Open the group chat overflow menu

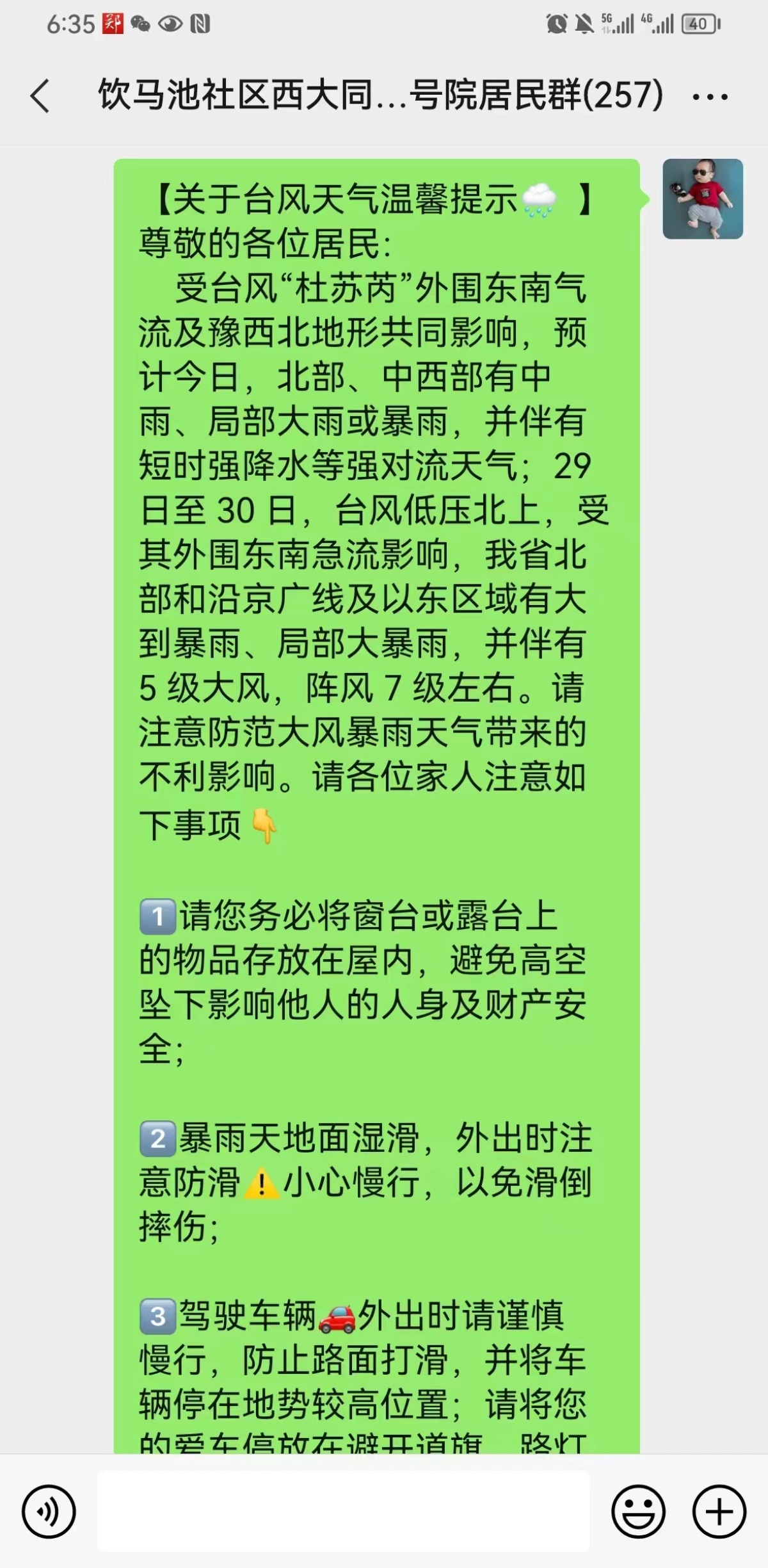click(710, 97)
